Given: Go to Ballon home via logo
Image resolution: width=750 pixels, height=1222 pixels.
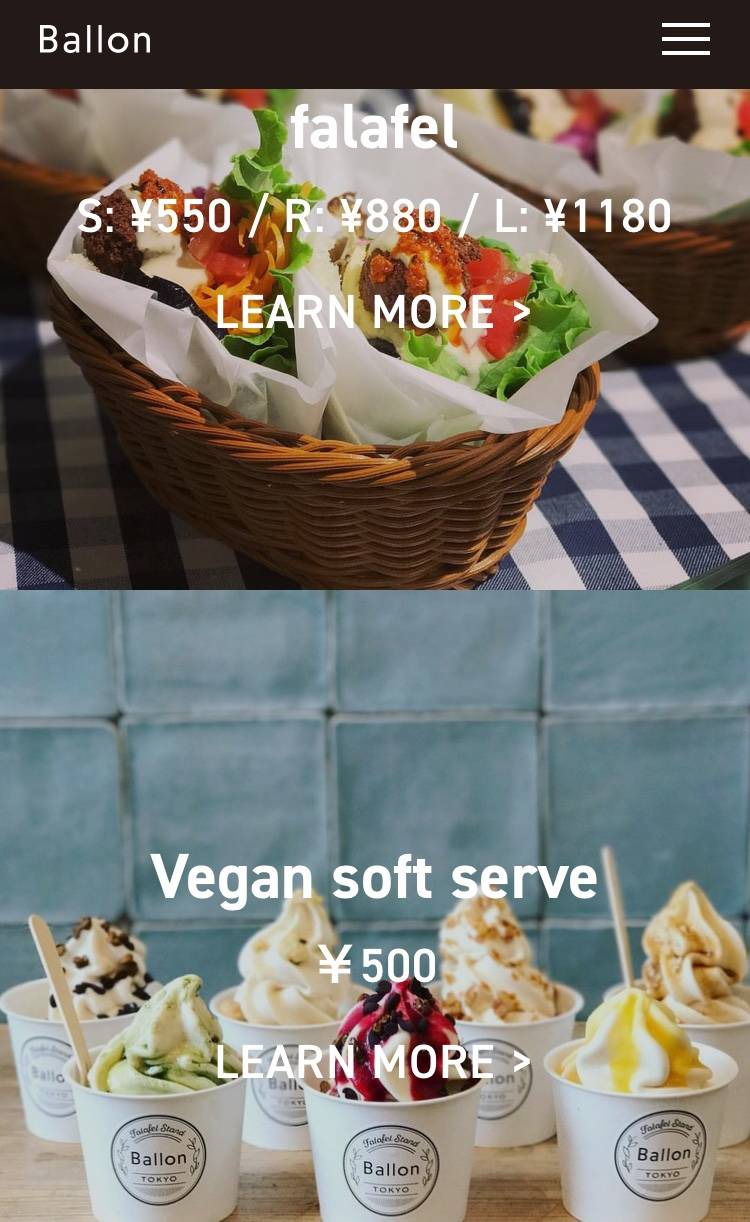Looking at the screenshot, I should [95, 40].
